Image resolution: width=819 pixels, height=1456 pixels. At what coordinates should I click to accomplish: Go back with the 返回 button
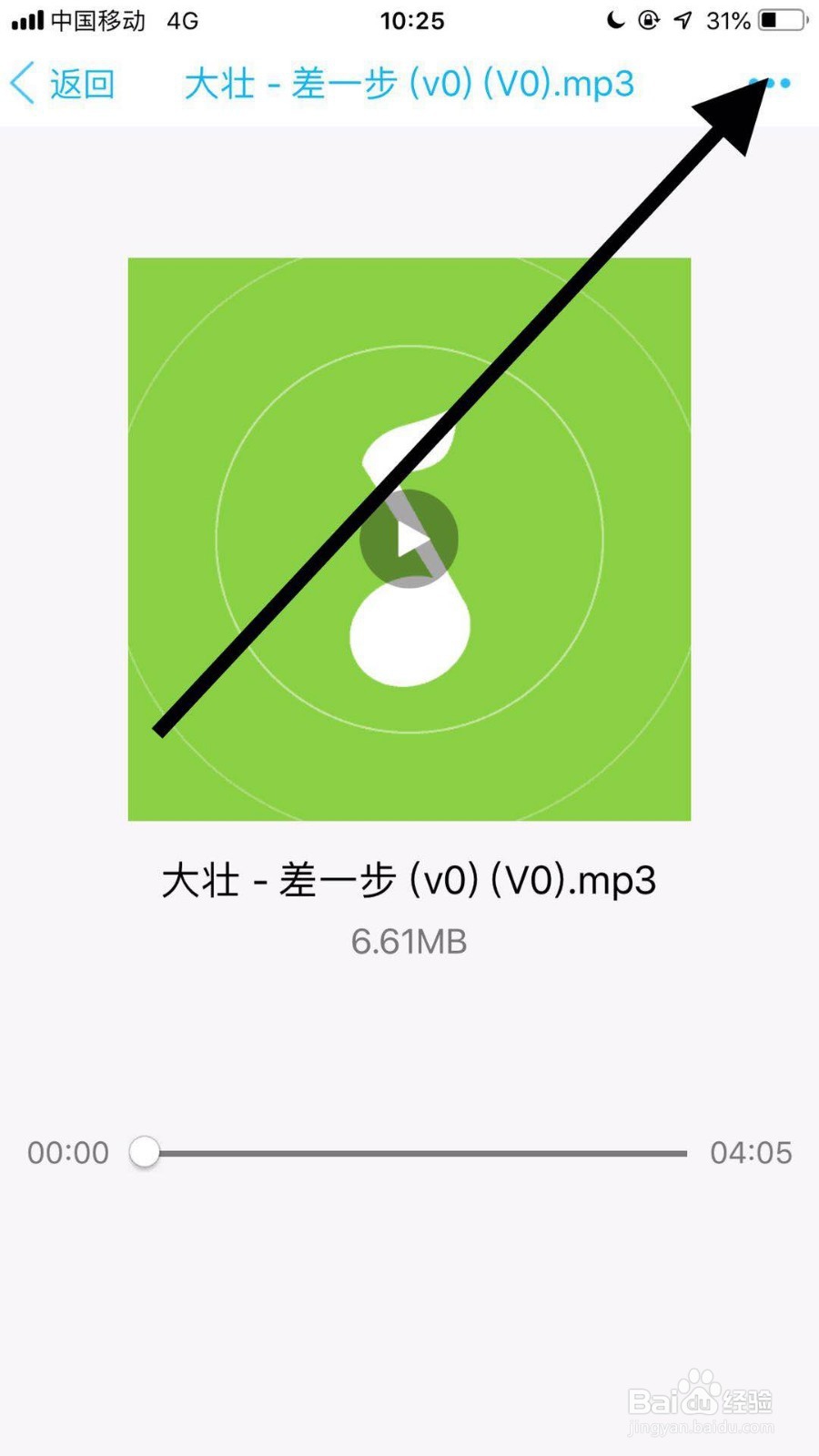pos(62,84)
